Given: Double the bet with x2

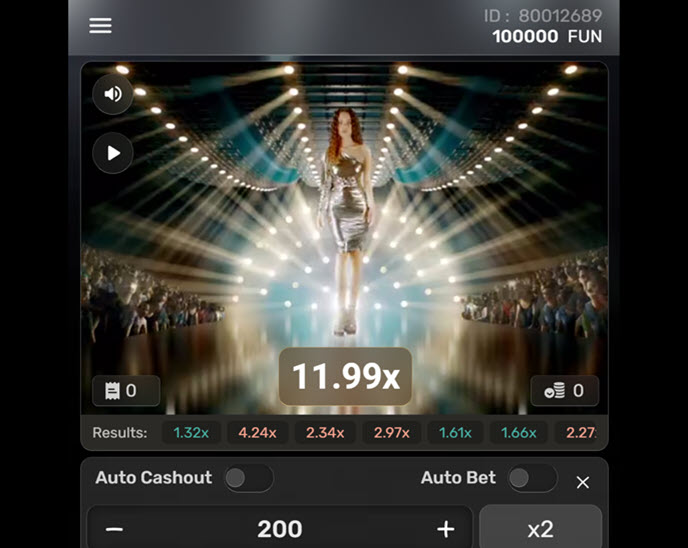Looking at the screenshot, I should pyautogui.click(x=540, y=529).
